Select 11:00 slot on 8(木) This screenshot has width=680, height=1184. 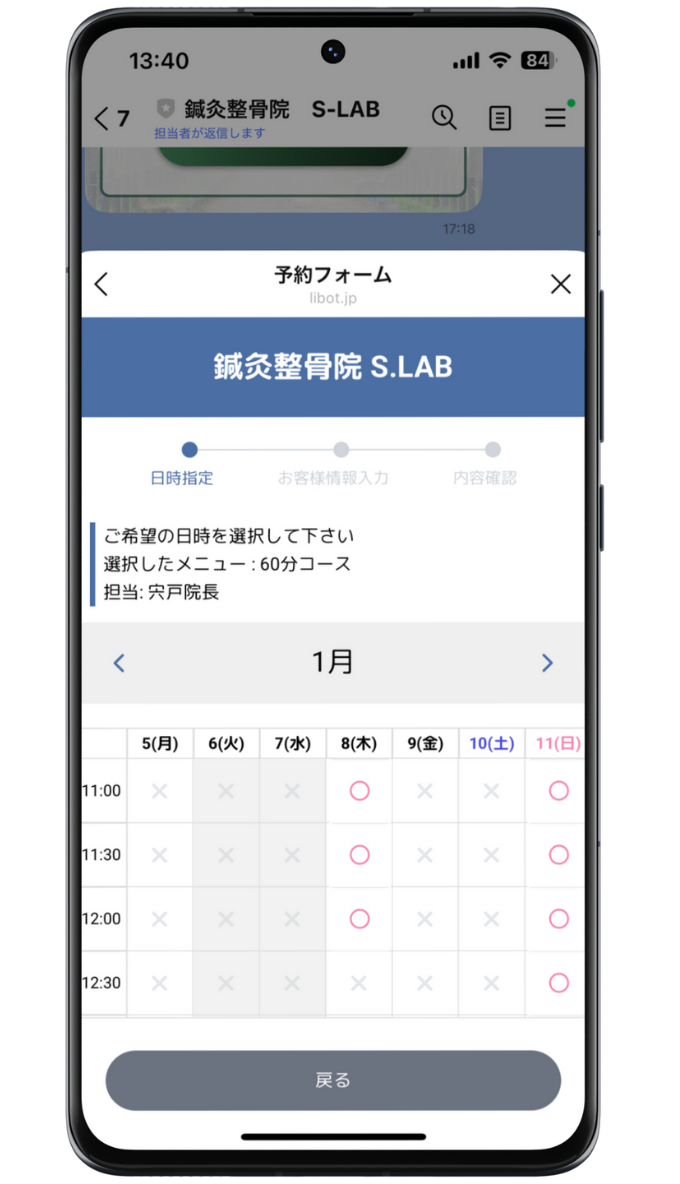359,791
